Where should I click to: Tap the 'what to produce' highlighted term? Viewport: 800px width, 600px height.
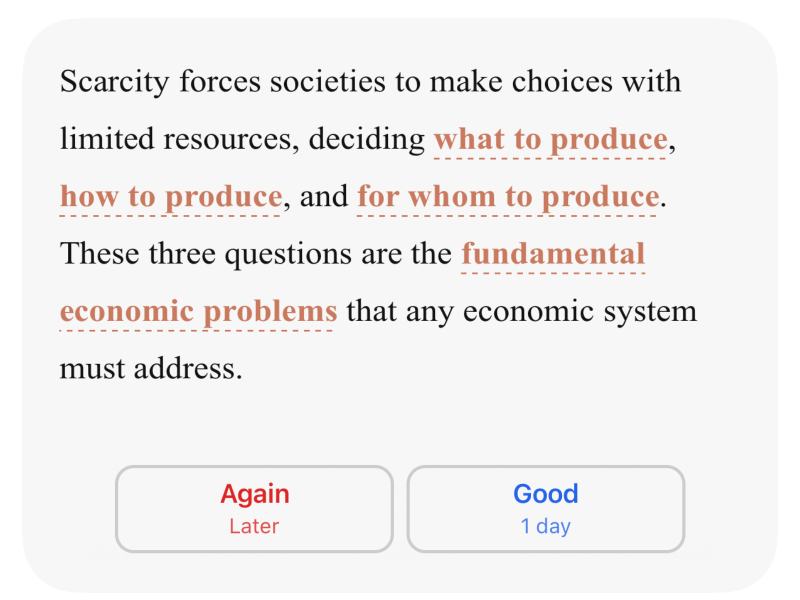[x=550, y=139]
